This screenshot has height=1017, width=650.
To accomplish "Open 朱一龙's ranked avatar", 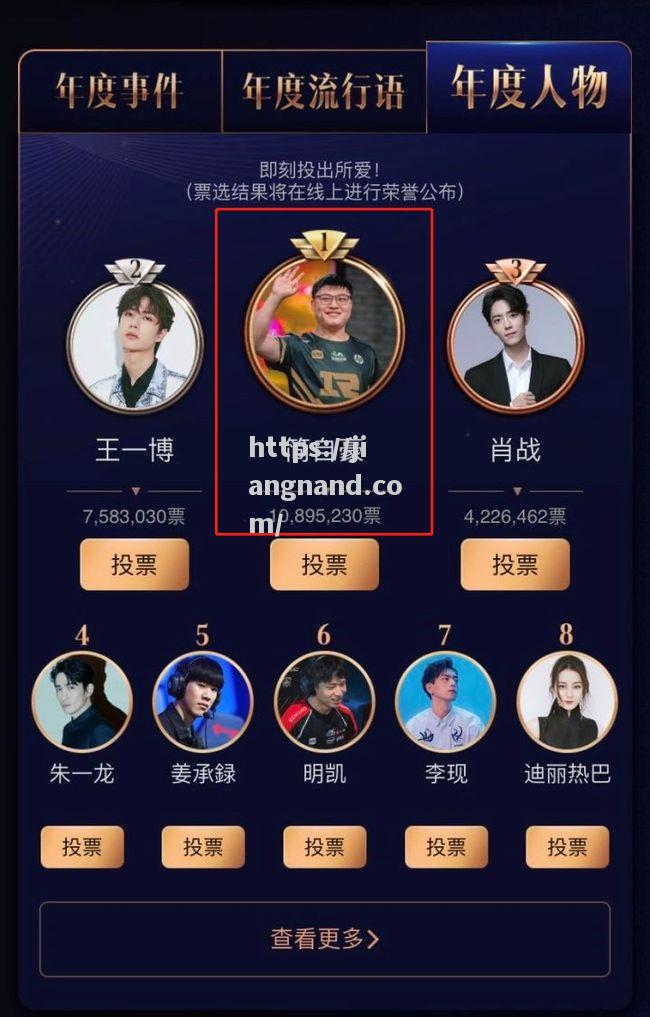I will click(x=82, y=701).
